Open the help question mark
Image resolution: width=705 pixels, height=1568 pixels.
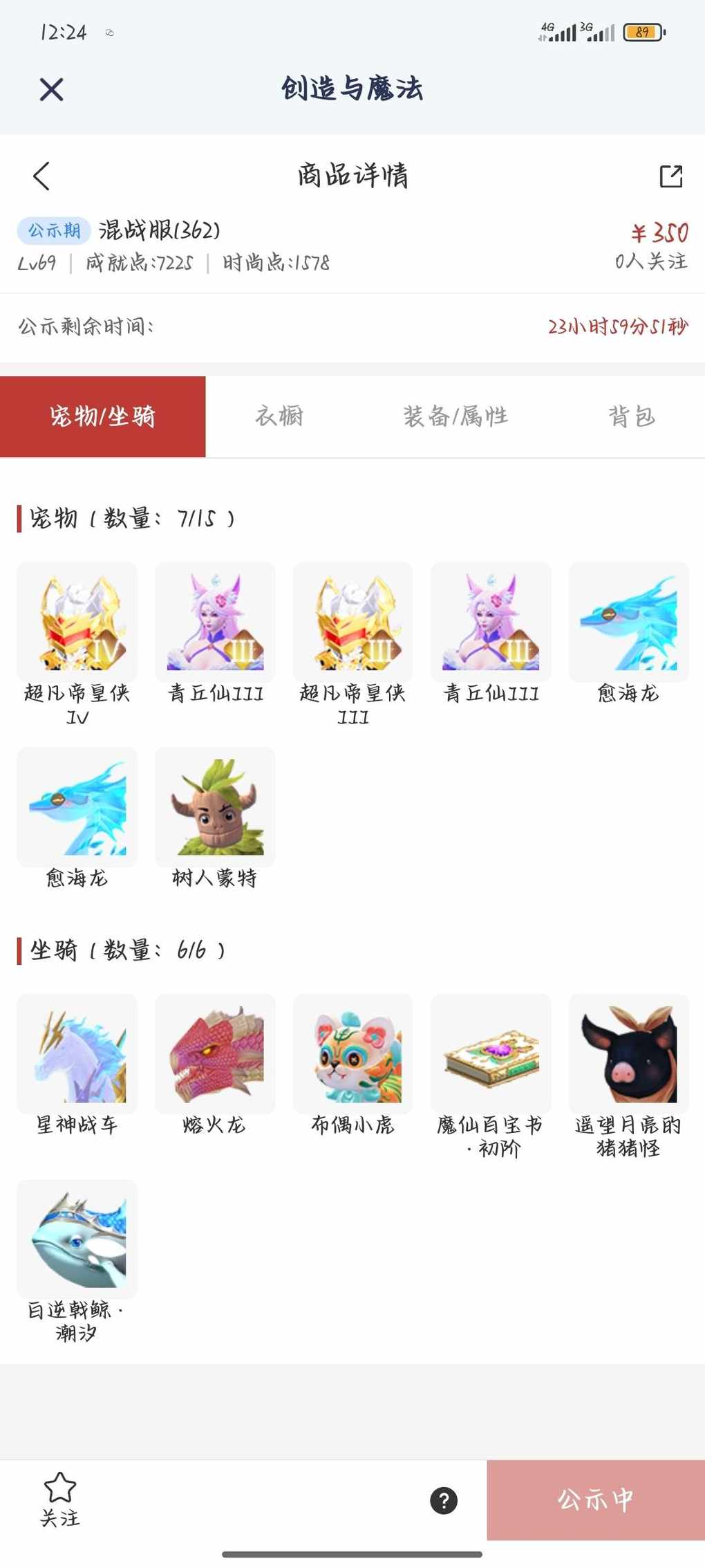point(444,1500)
